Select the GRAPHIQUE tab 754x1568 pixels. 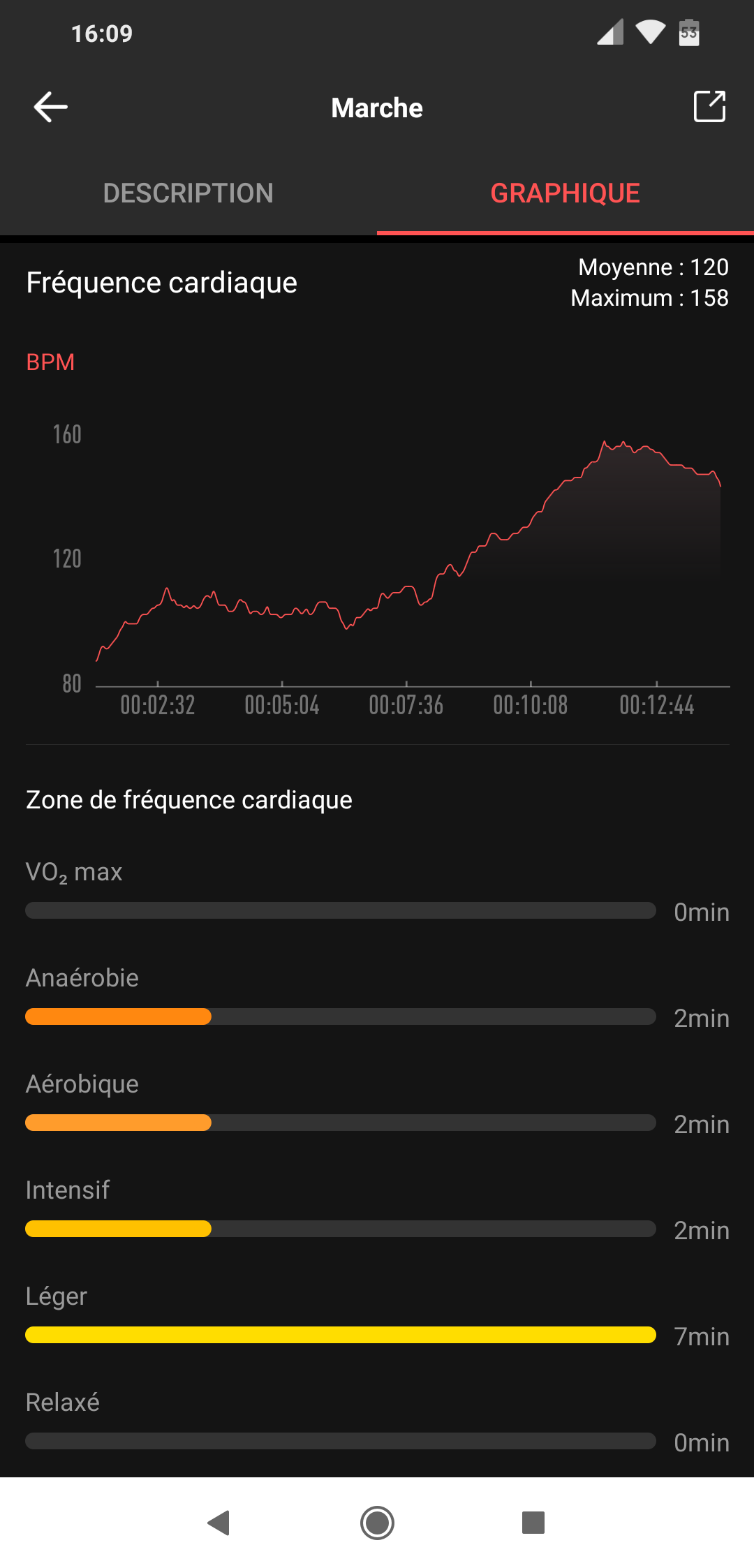[x=565, y=193]
